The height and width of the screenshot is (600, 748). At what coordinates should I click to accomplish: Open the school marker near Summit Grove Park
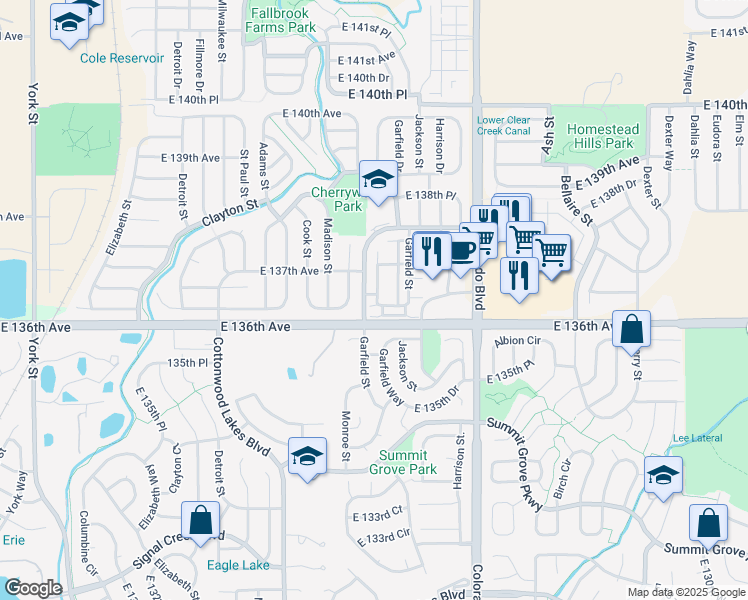(306, 458)
